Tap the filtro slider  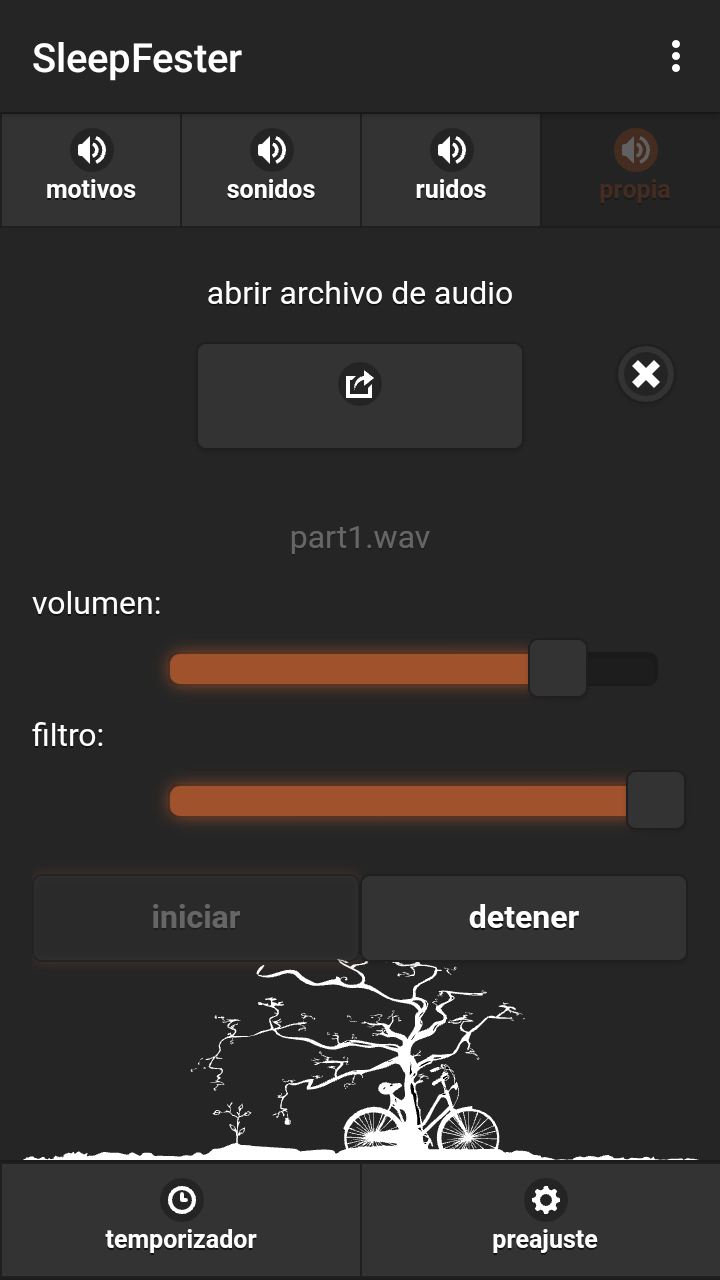(412, 800)
